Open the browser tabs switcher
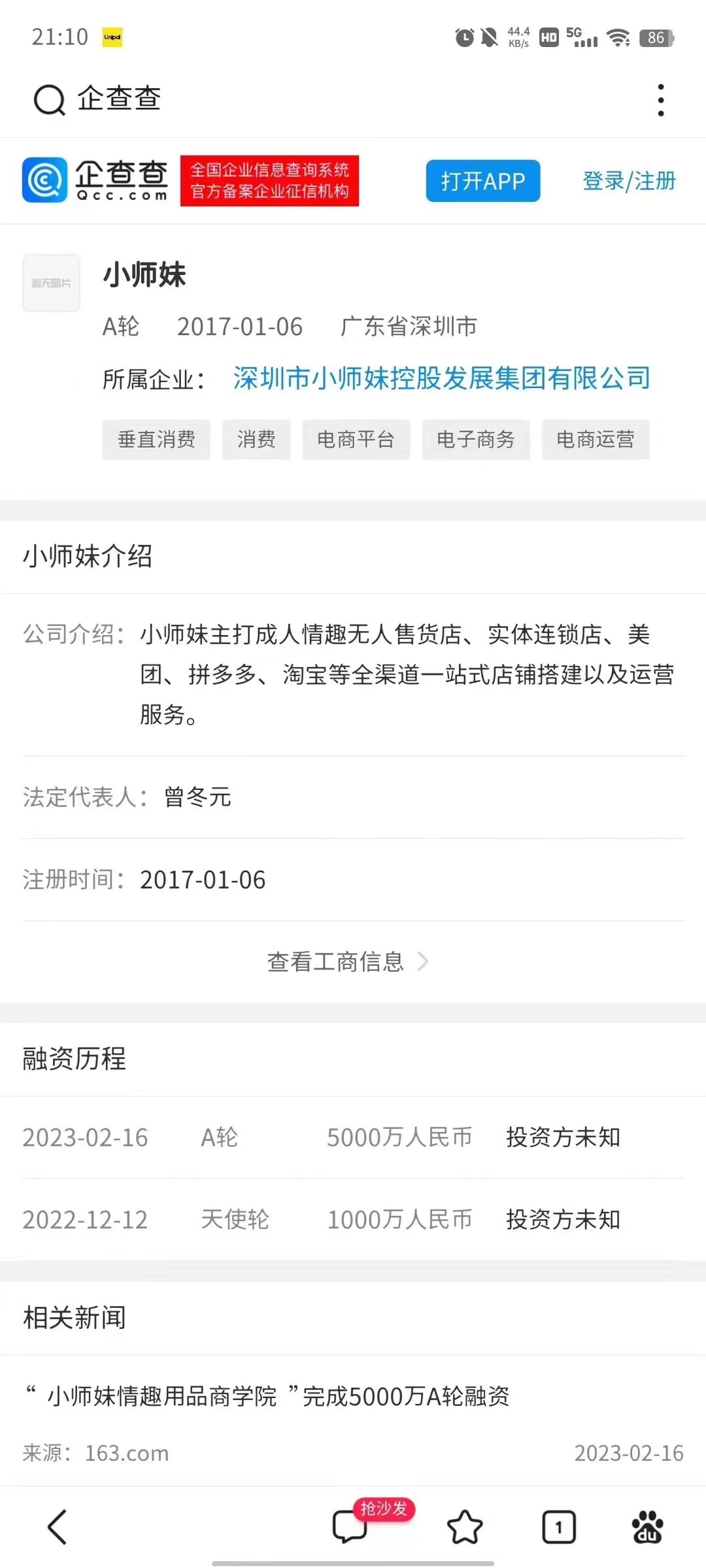Screen dimensions: 706x1568 point(559,1527)
